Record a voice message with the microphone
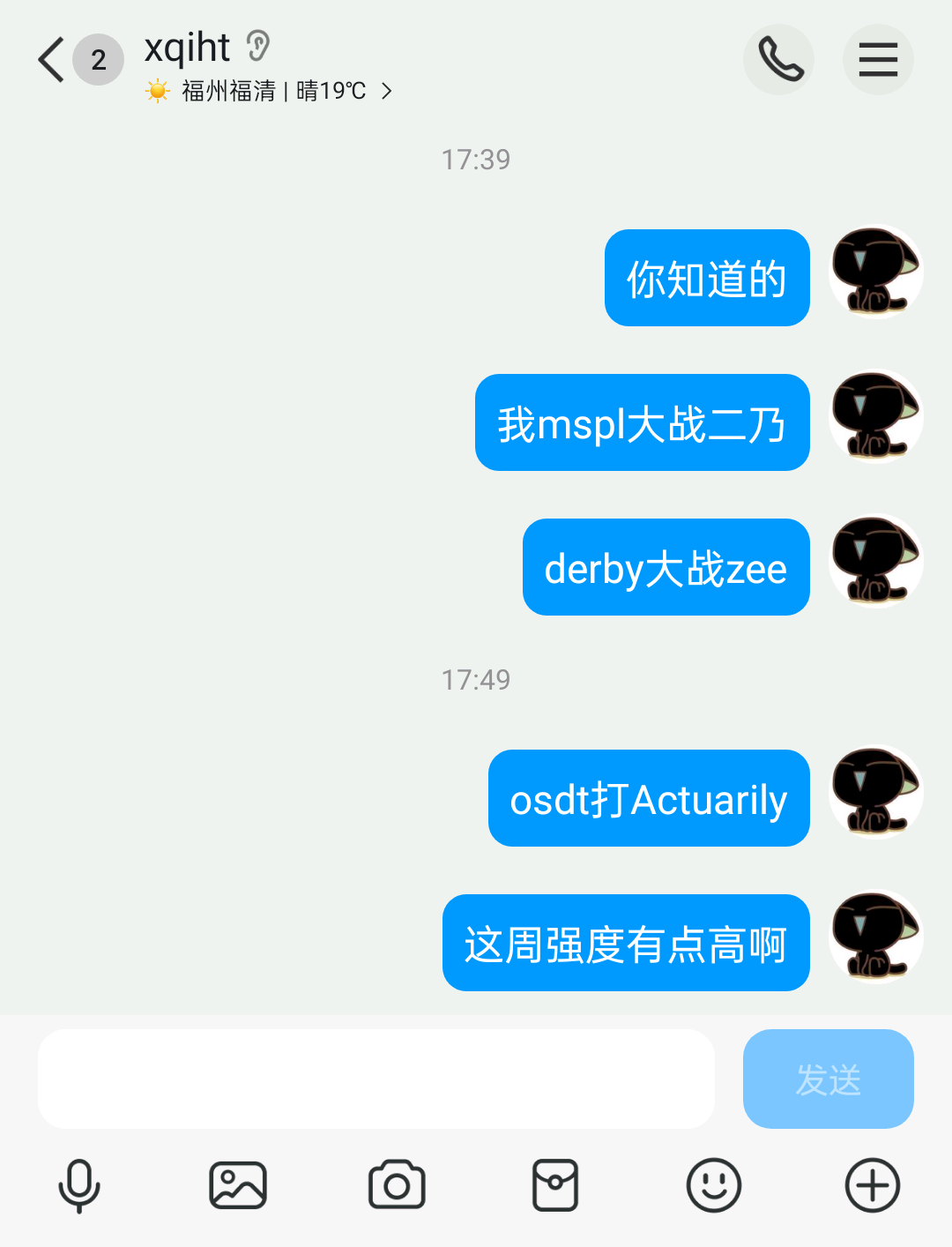This screenshot has height=1247, width=952. click(x=79, y=1185)
